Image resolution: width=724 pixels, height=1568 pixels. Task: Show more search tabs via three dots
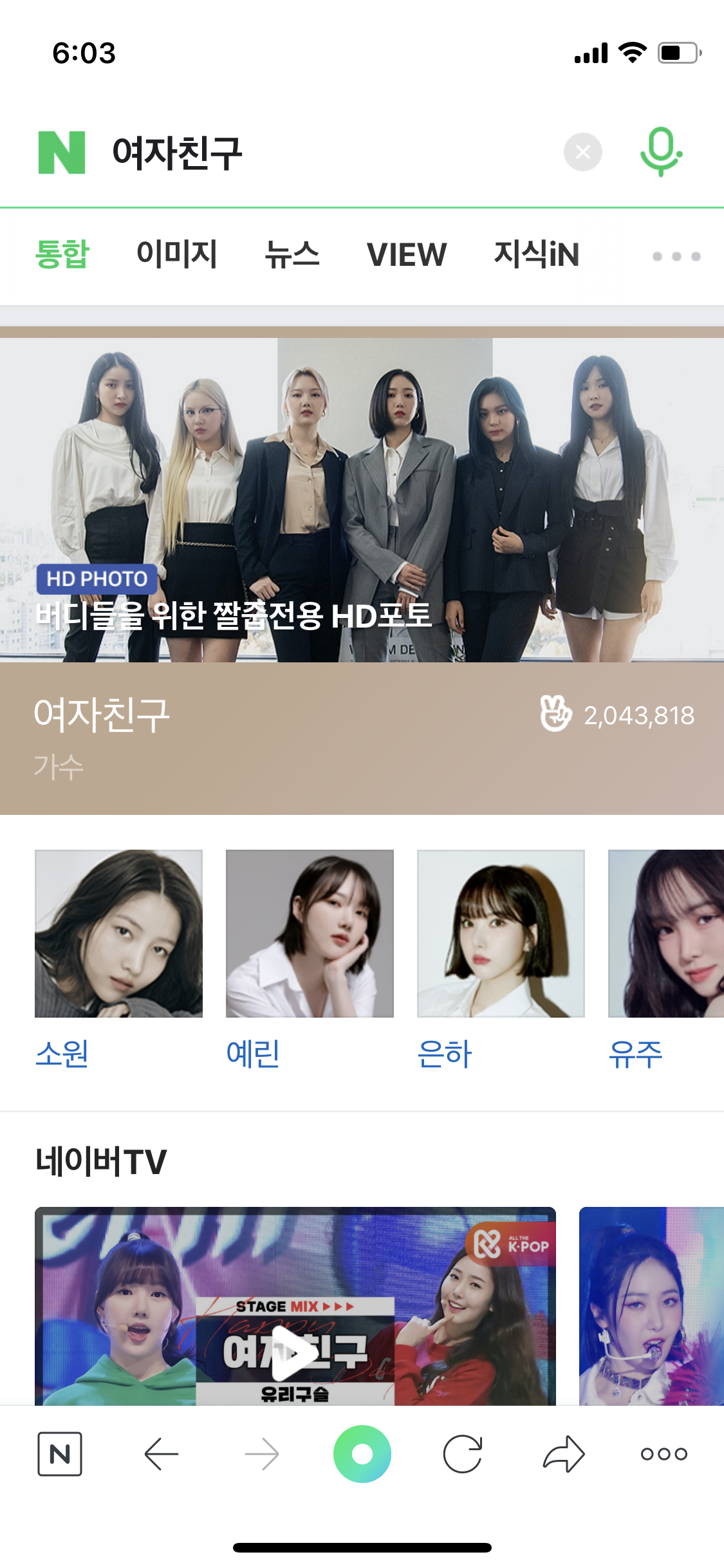pos(676,256)
